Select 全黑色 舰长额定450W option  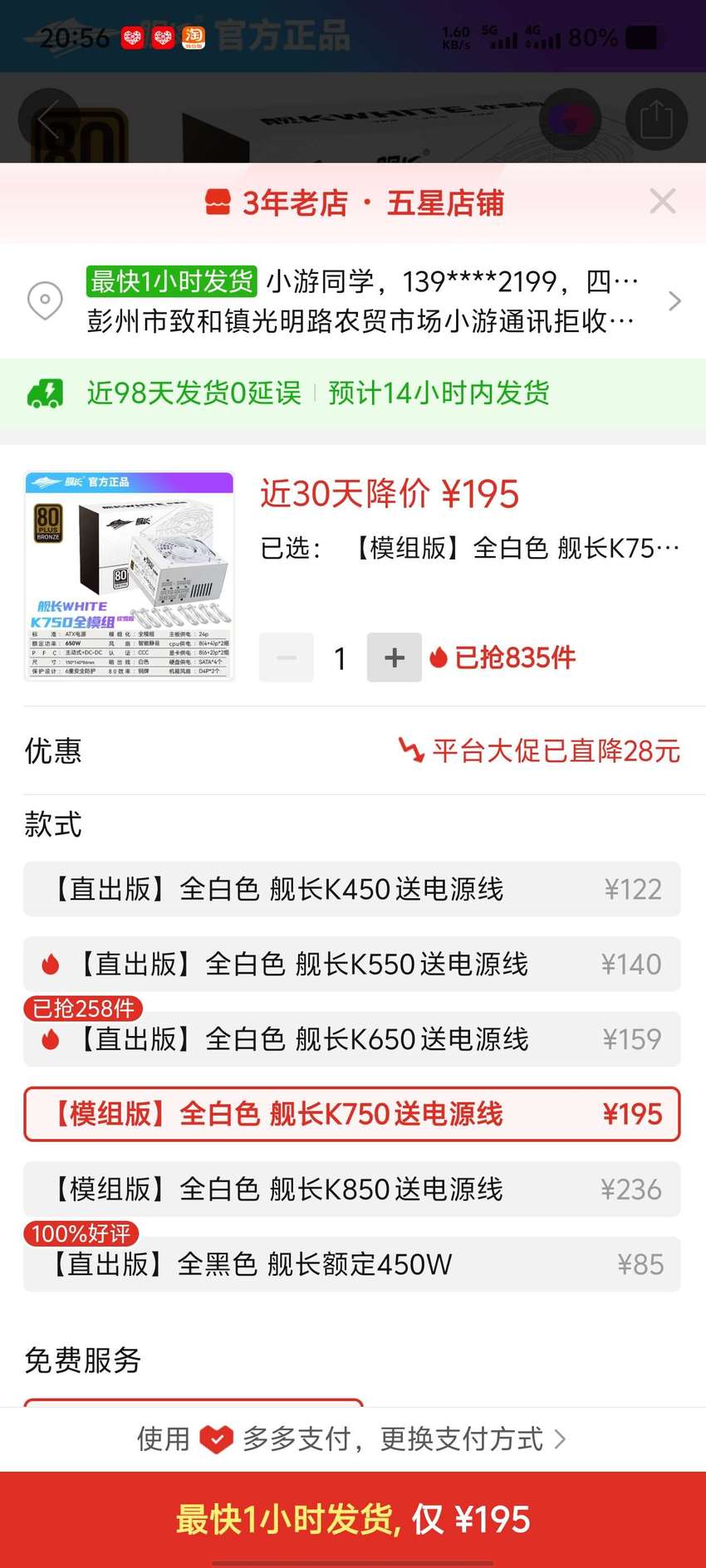[352, 1264]
